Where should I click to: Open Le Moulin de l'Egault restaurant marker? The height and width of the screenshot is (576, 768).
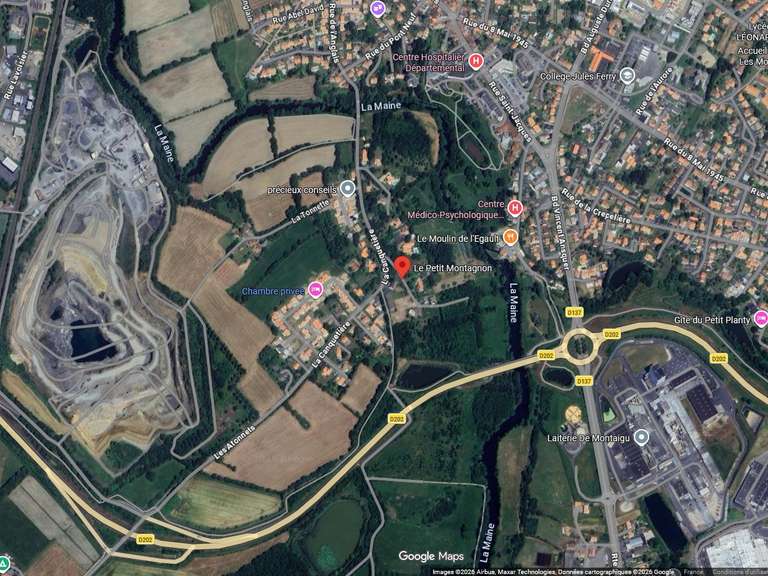pos(510,238)
